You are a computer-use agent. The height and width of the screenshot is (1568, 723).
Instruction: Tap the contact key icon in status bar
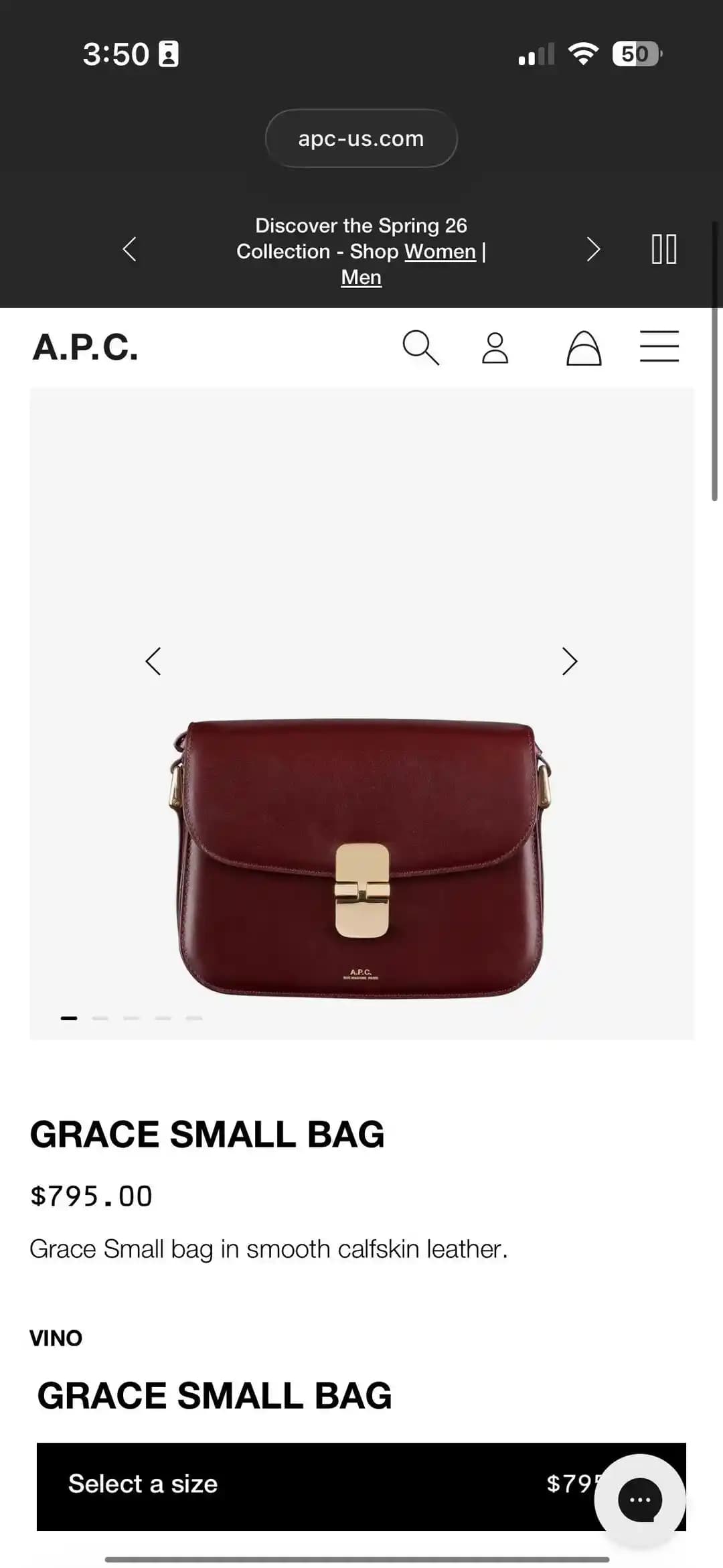click(x=168, y=53)
